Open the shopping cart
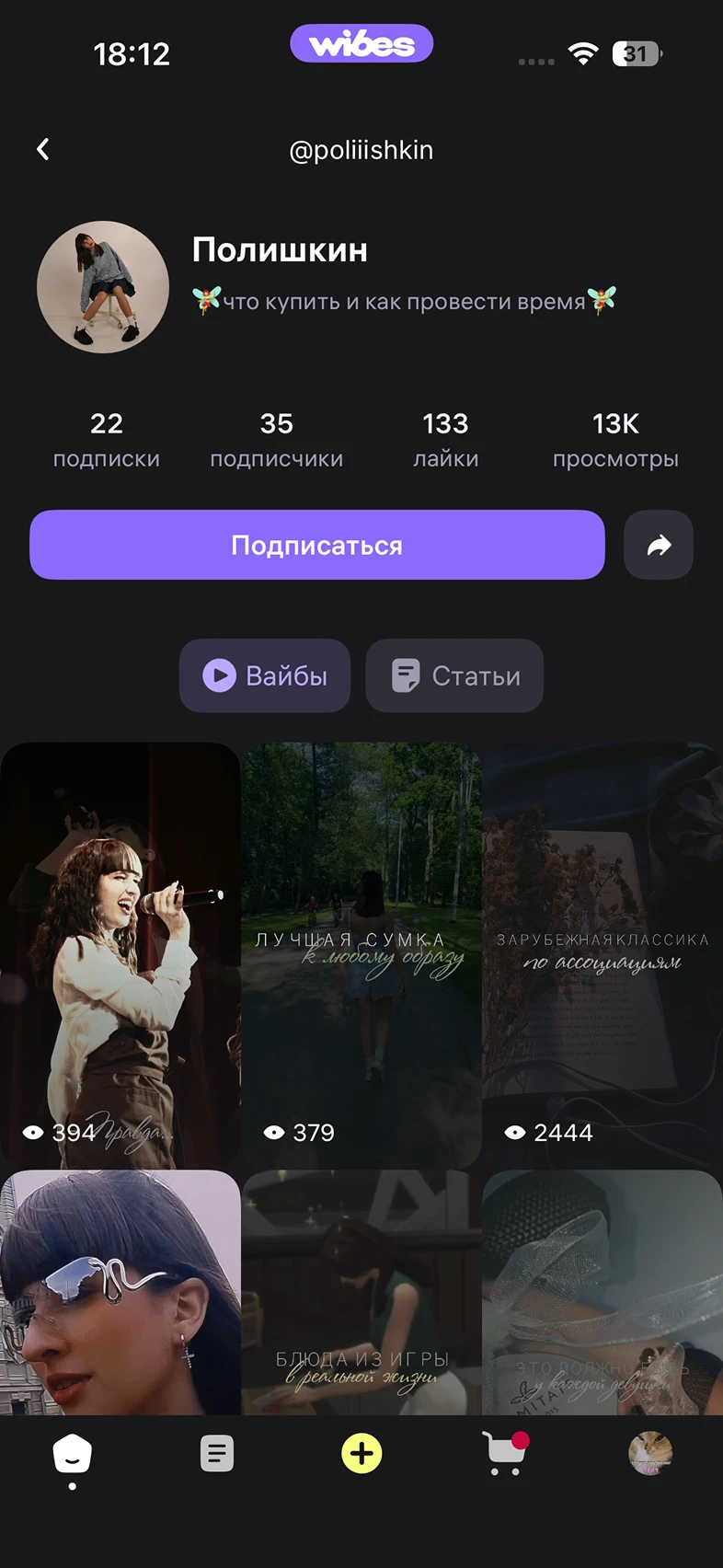 tap(505, 1454)
